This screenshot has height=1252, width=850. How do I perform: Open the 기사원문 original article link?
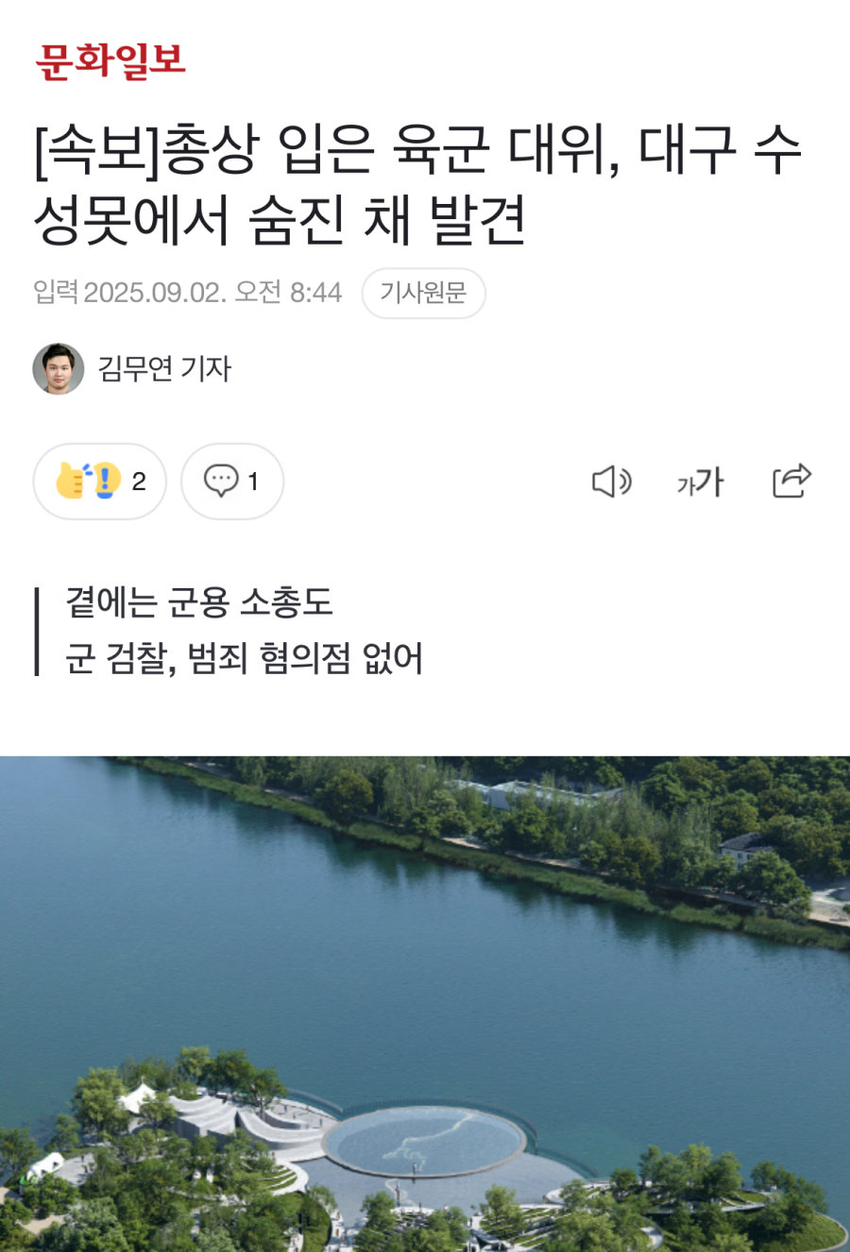[423, 293]
